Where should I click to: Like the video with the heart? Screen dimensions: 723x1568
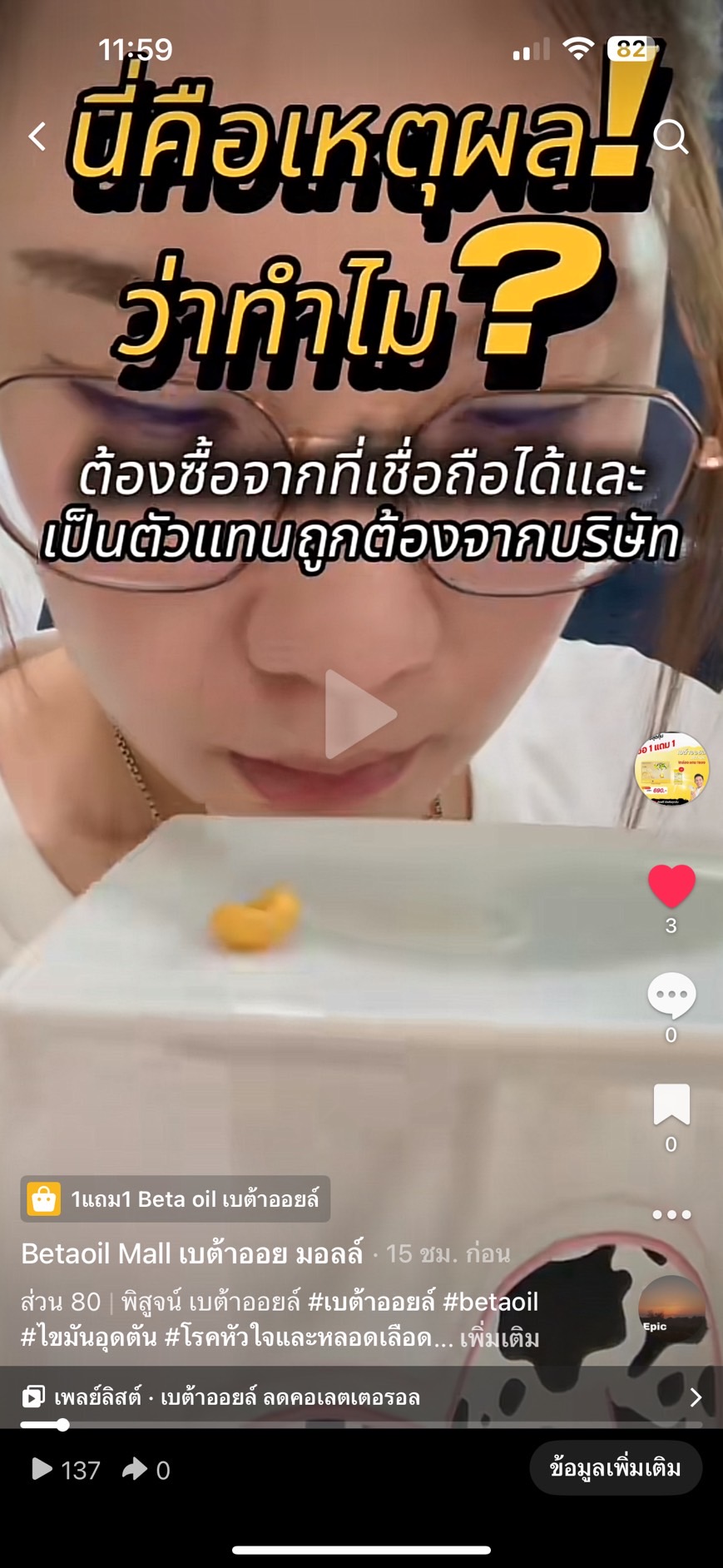[671, 886]
